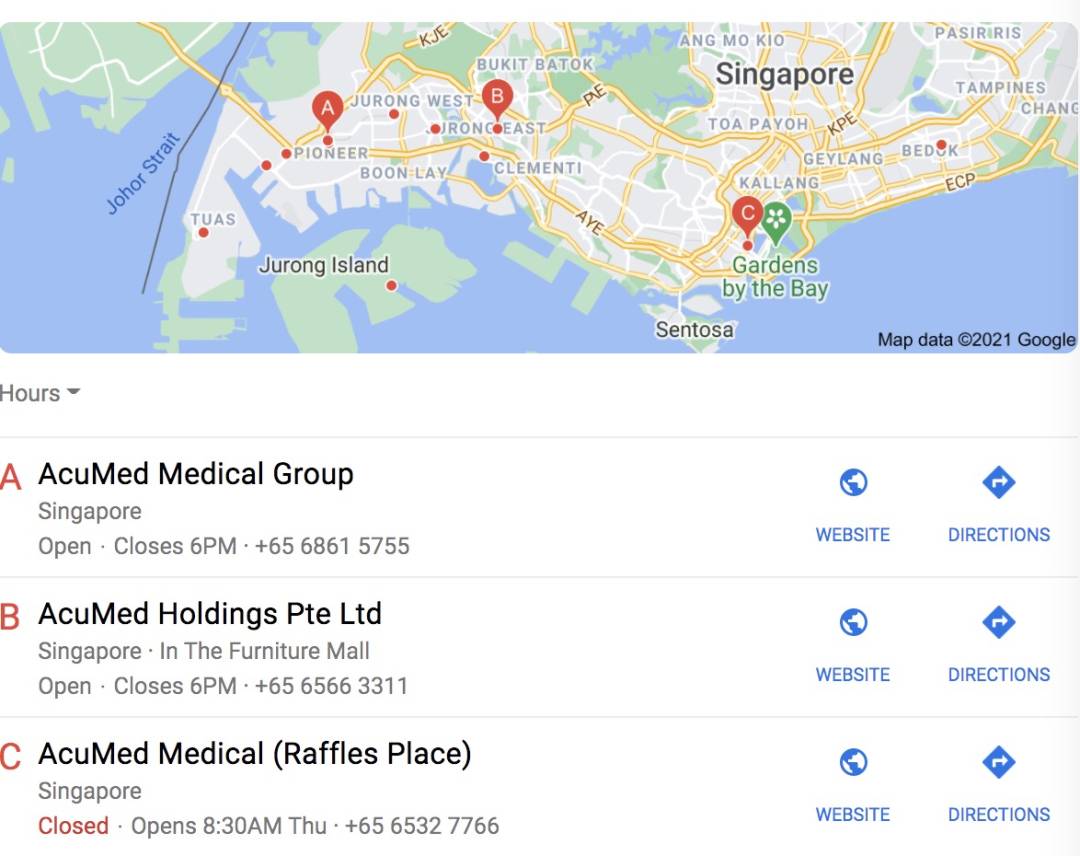Viewport: 1080px width, 856px height.
Task: Open the AcuMed Holdings Pte Ltd listing
Action: click(x=210, y=614)
